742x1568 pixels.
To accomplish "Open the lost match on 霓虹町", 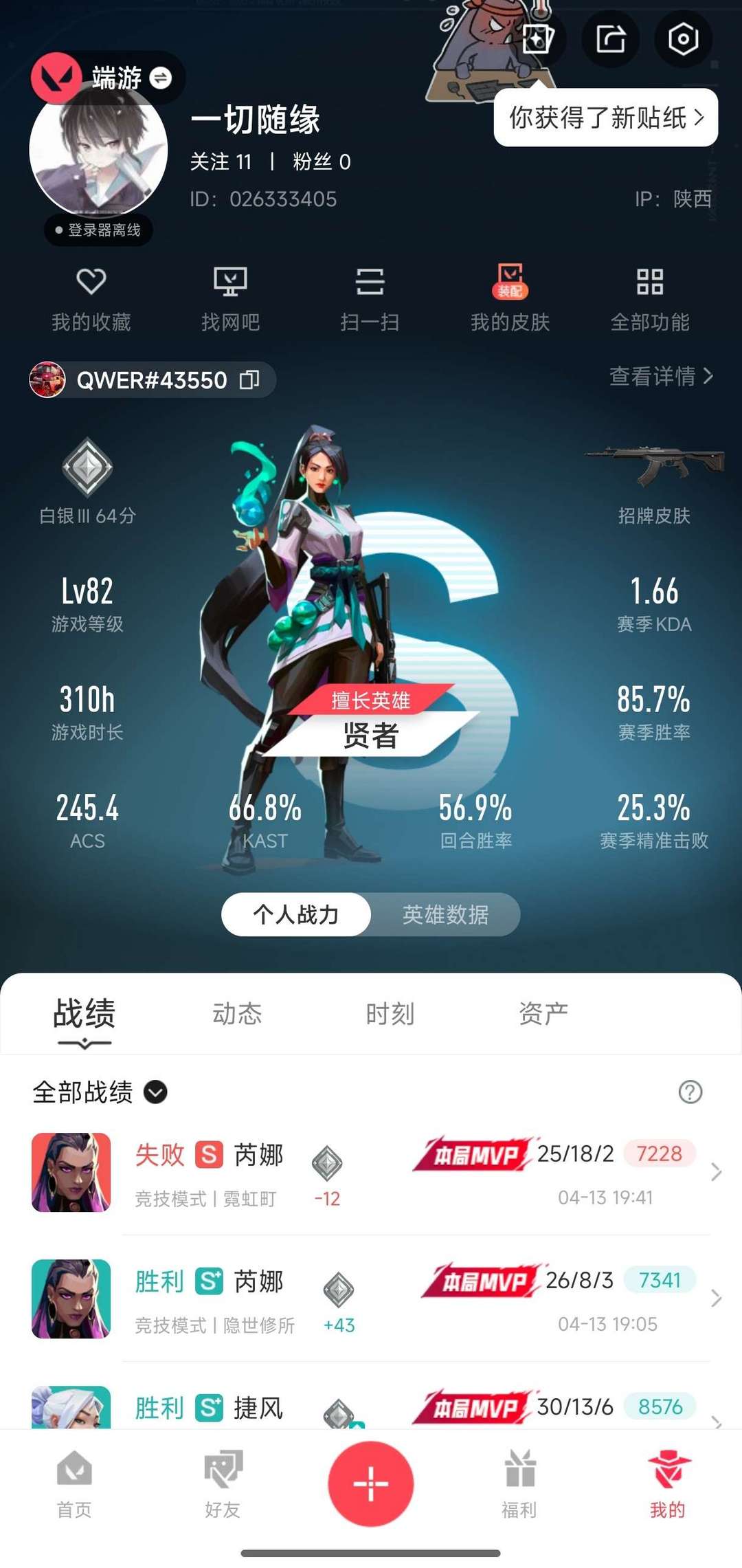I will (371, 1172).
